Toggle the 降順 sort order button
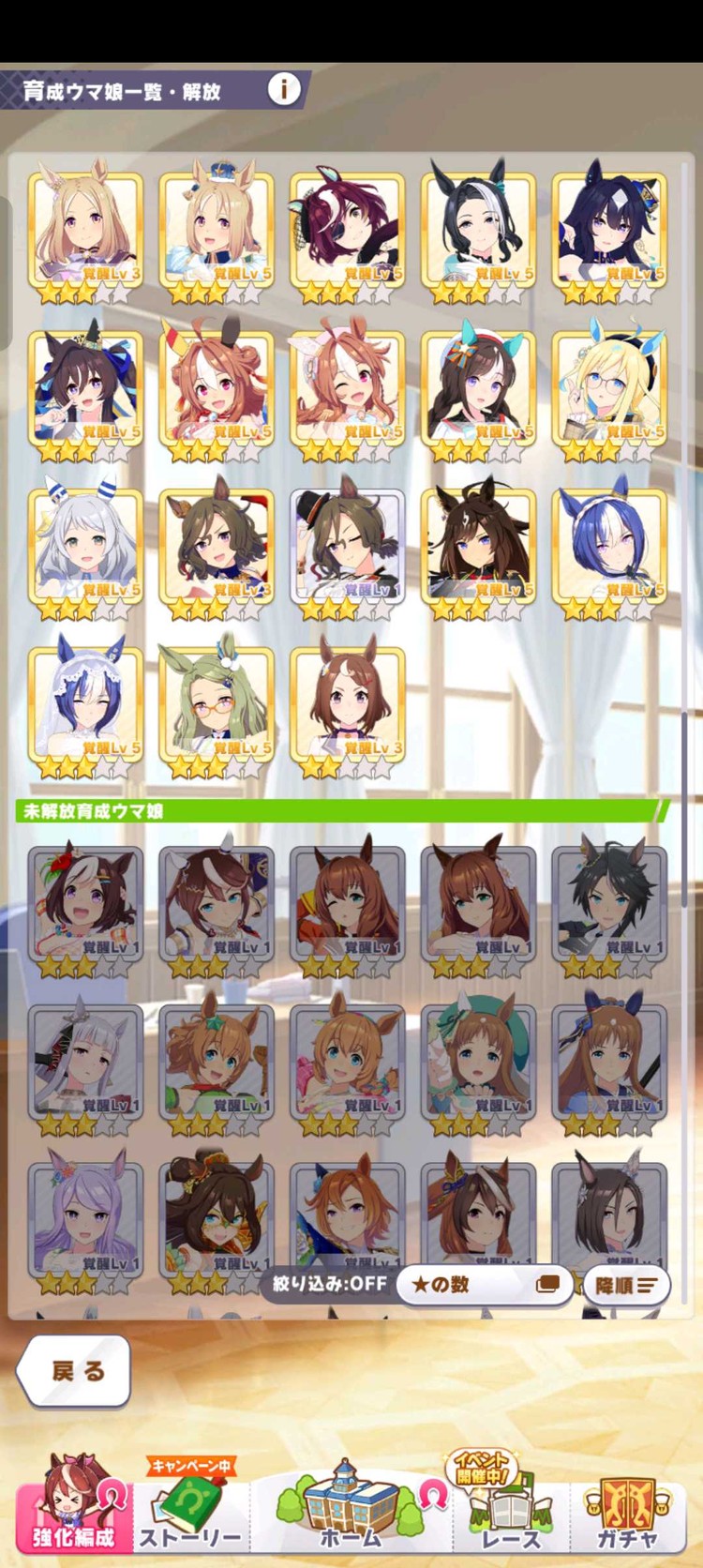Image resolution: width=703 pixels, height=1568 pixels. pyautogui.click(x=625, y=1284)
